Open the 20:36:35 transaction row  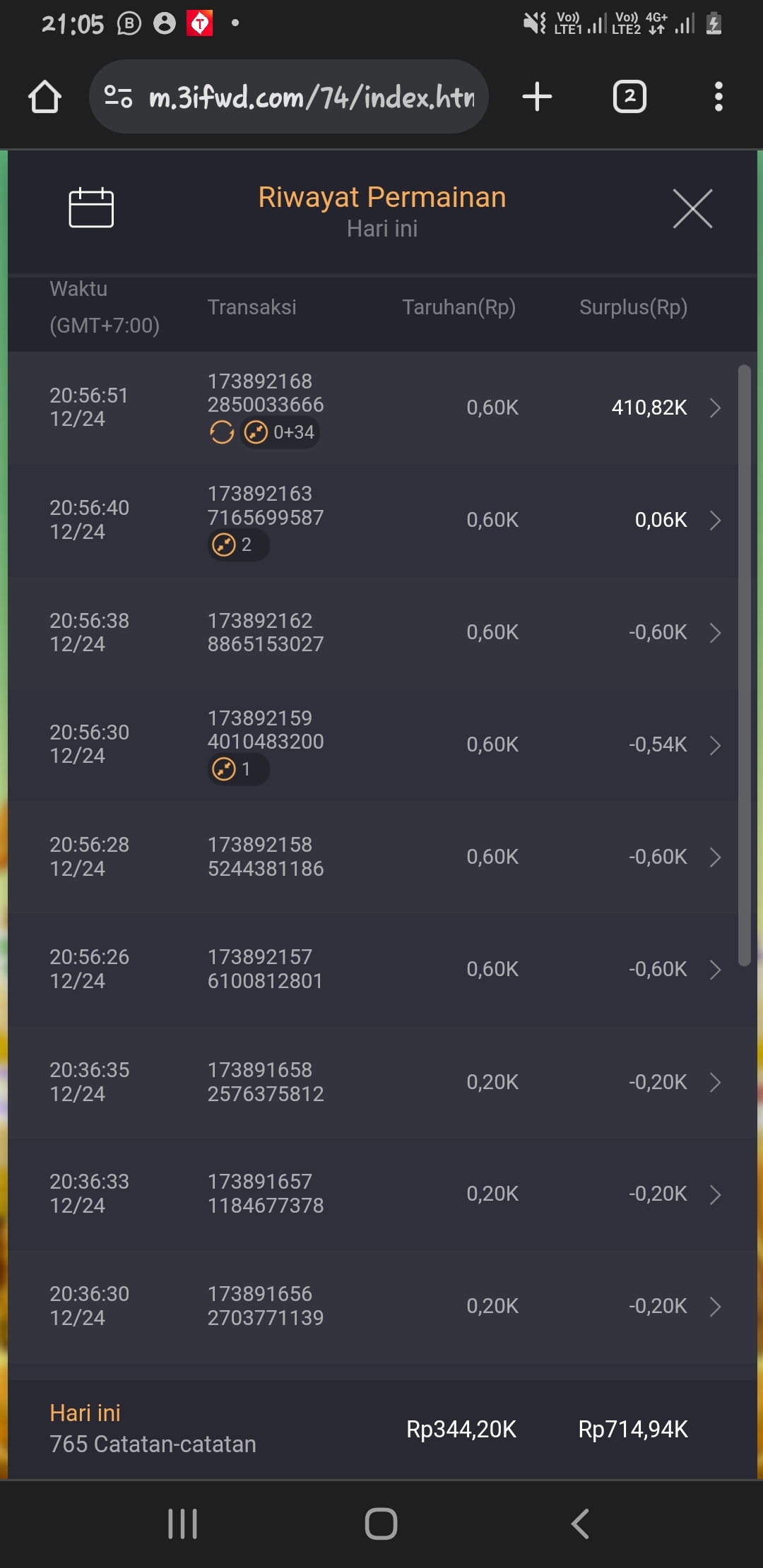tap(381, 1082)
